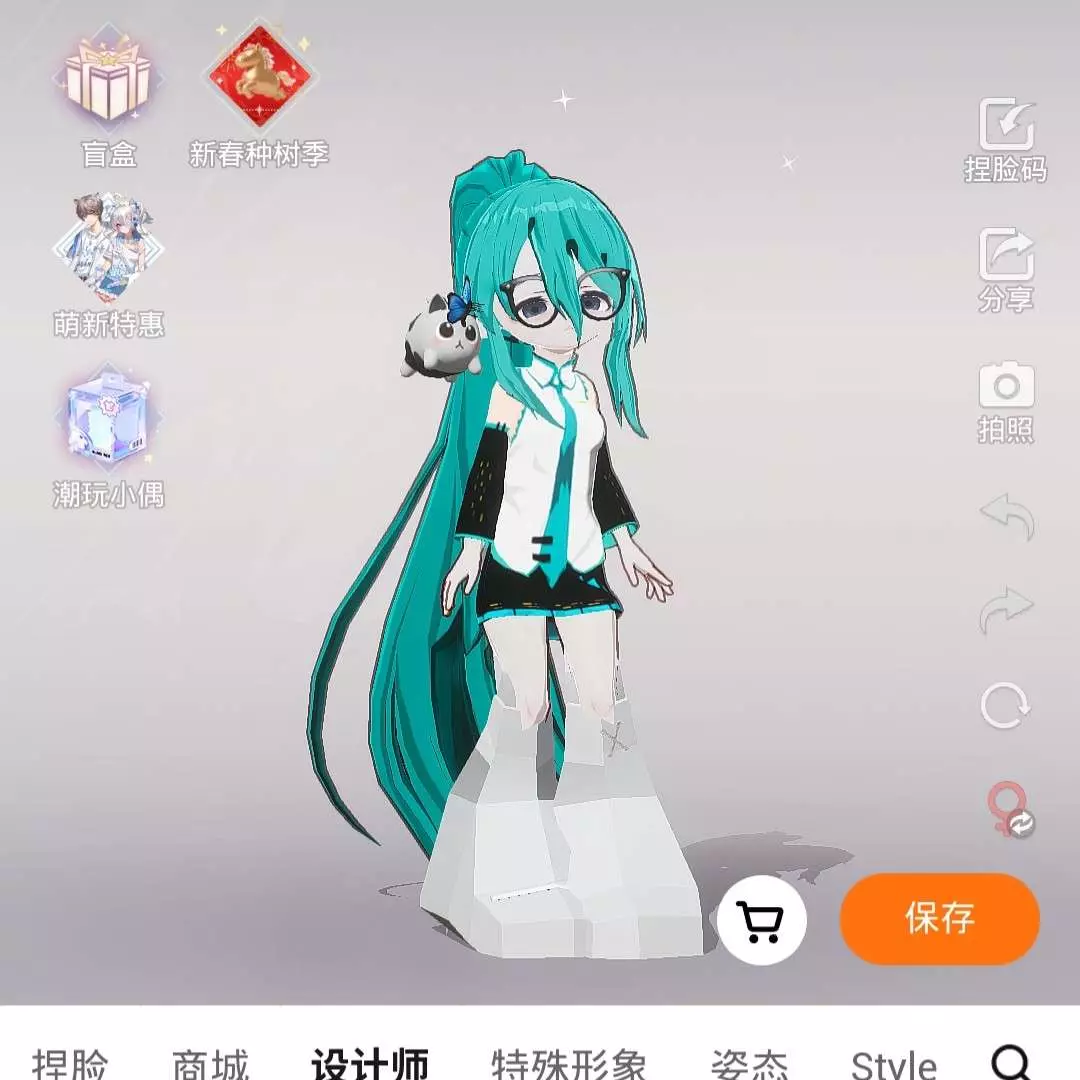Open the 潮玩小偶 collectible cube
The image size is (1080, 1080).
108,426
